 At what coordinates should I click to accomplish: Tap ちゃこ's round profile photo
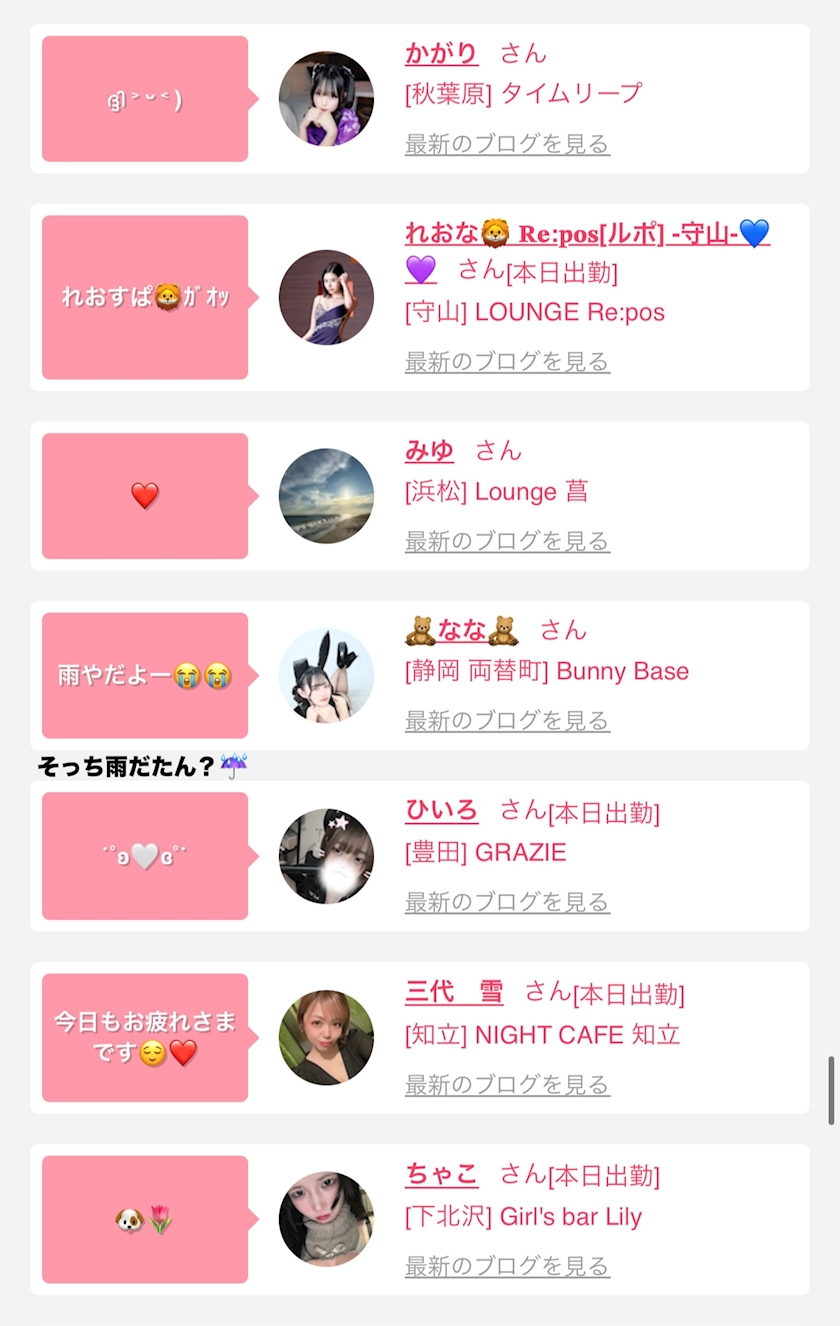pyautogui.click(x=326, y=1219)
